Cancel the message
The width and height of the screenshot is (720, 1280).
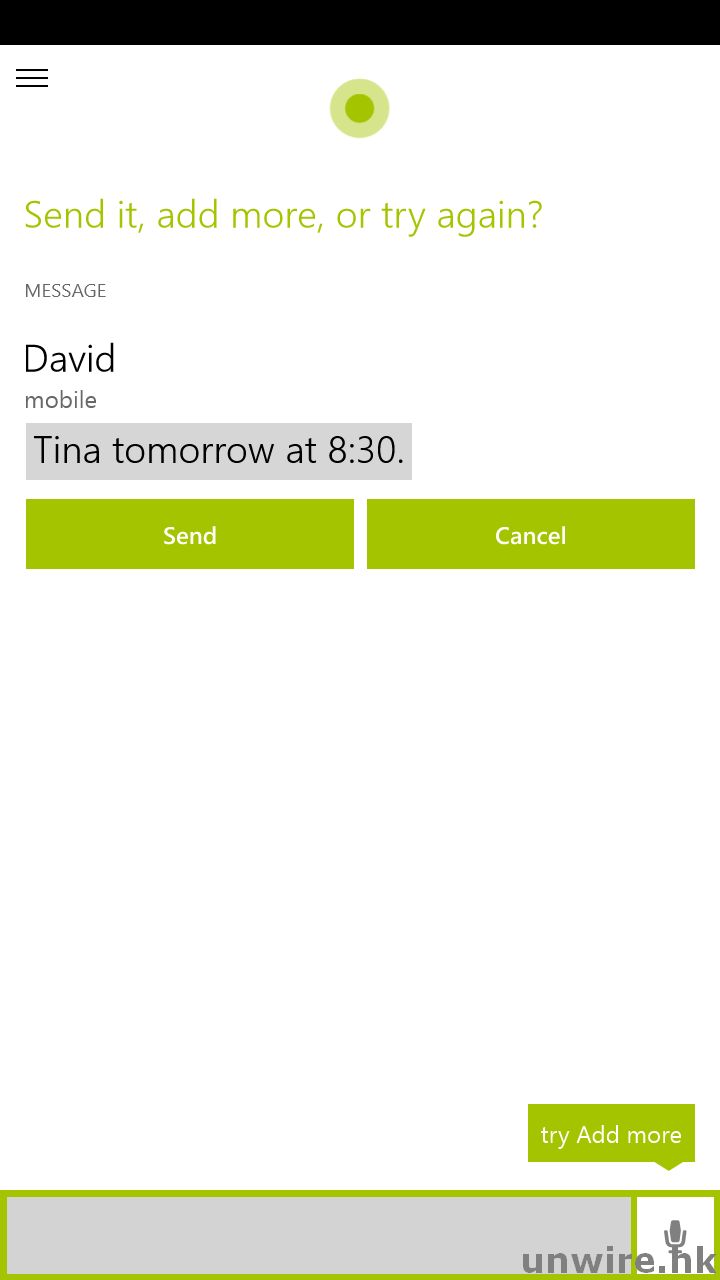click(x=530, y=535)
